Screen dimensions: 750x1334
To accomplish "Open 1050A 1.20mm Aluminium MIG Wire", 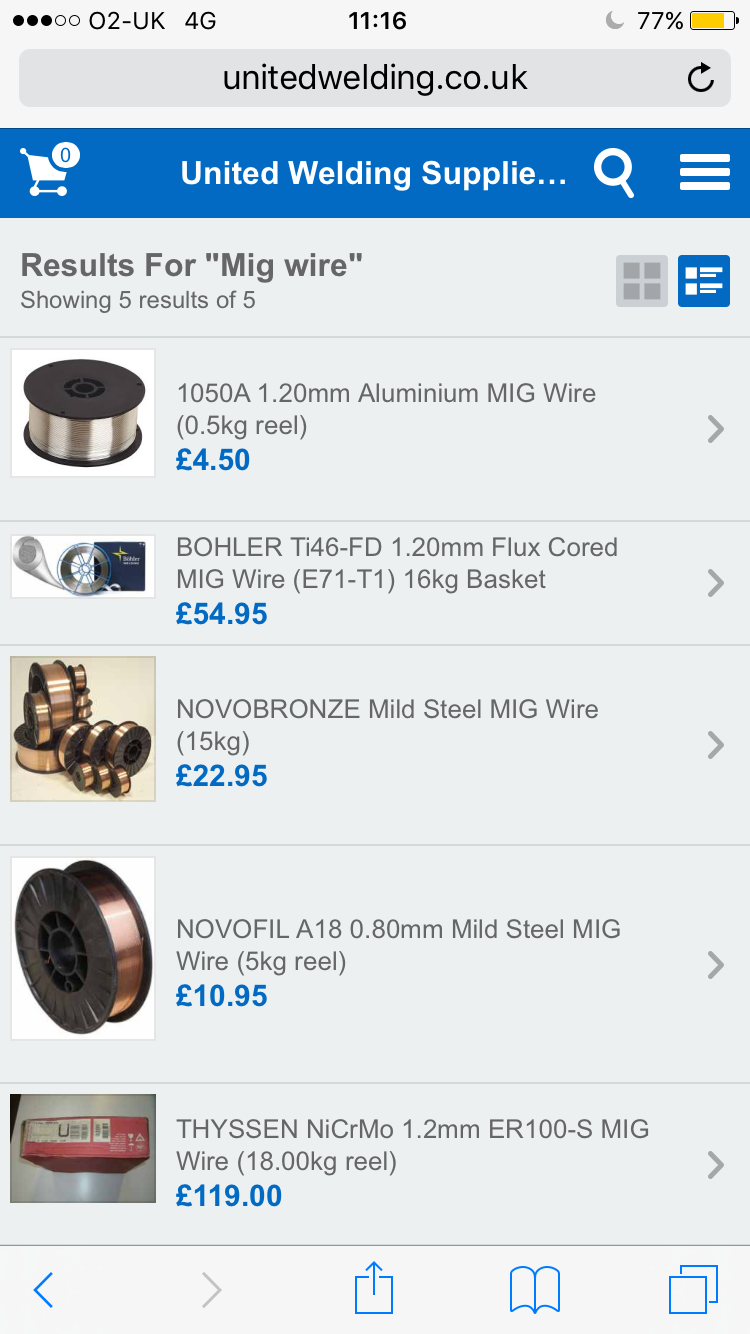I will pyautogui.click(x=375, y=429).
